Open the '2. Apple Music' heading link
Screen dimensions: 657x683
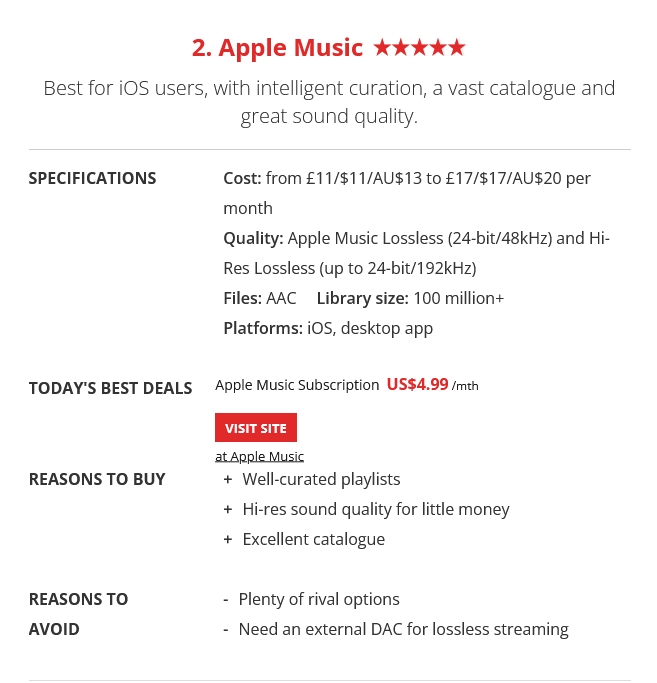tap(277, 48)
